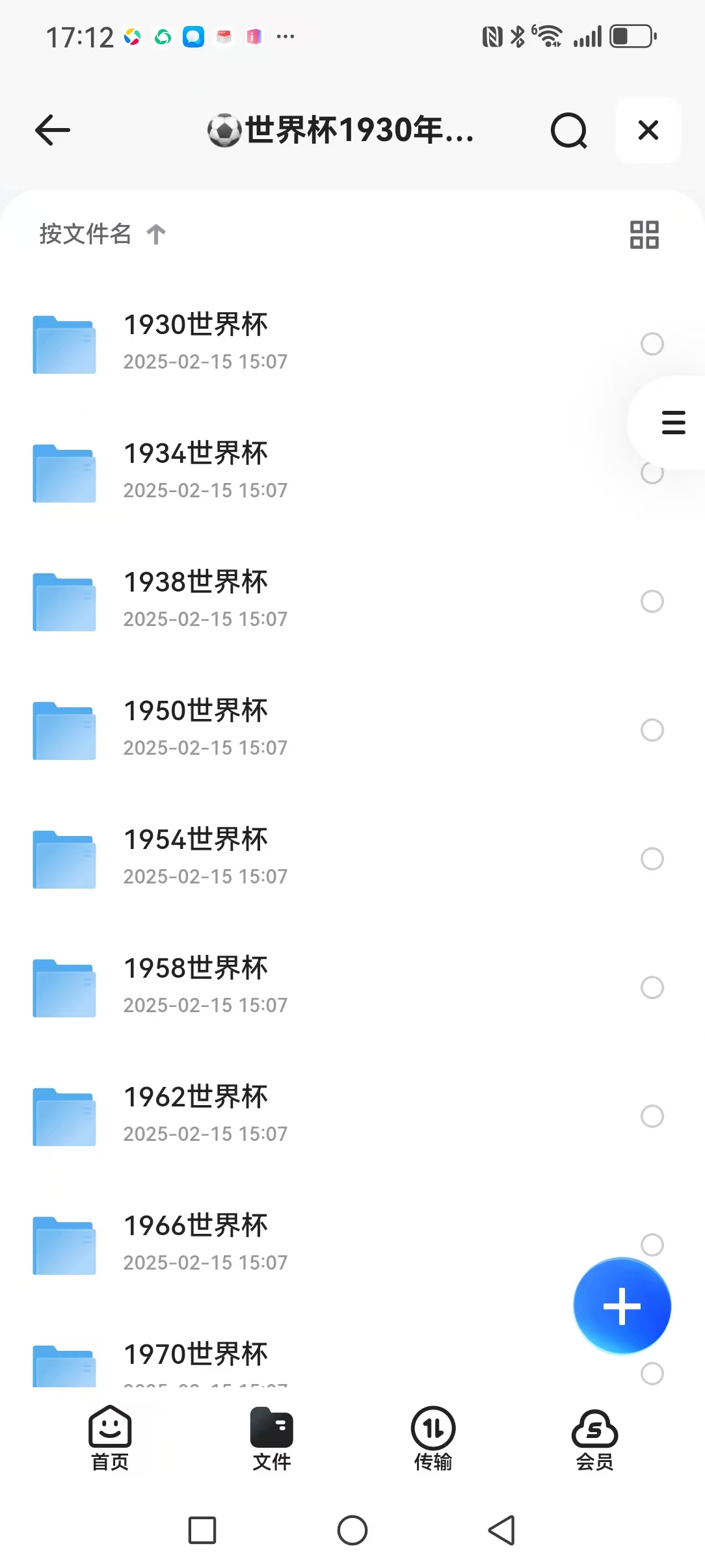Open the 1930世界杯 folder

point(195,343)
